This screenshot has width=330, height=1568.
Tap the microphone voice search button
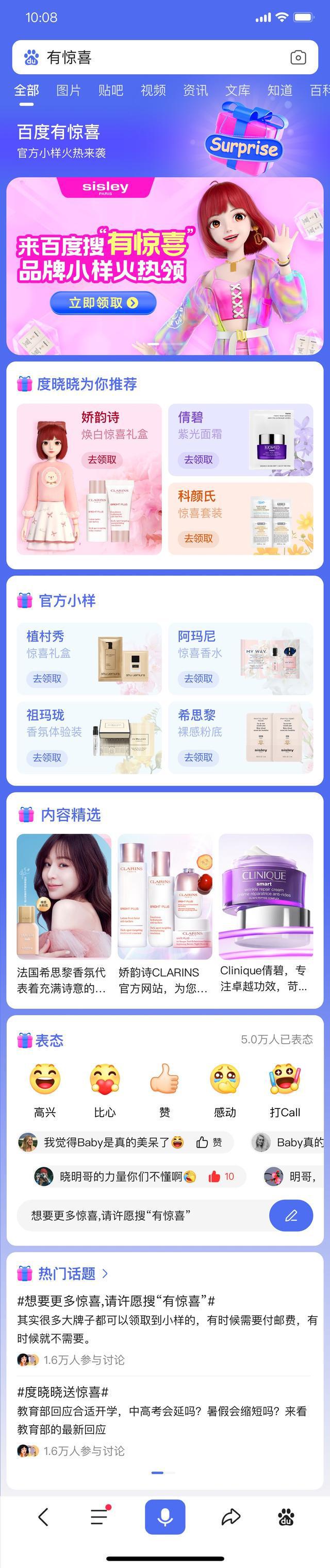tap(164, 1517)
